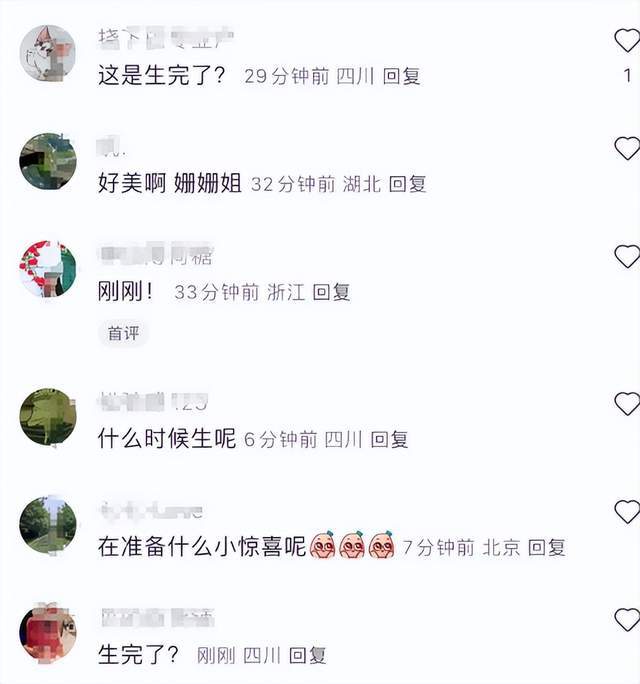Like the comment "什么时候生呢"

point(626,404)
